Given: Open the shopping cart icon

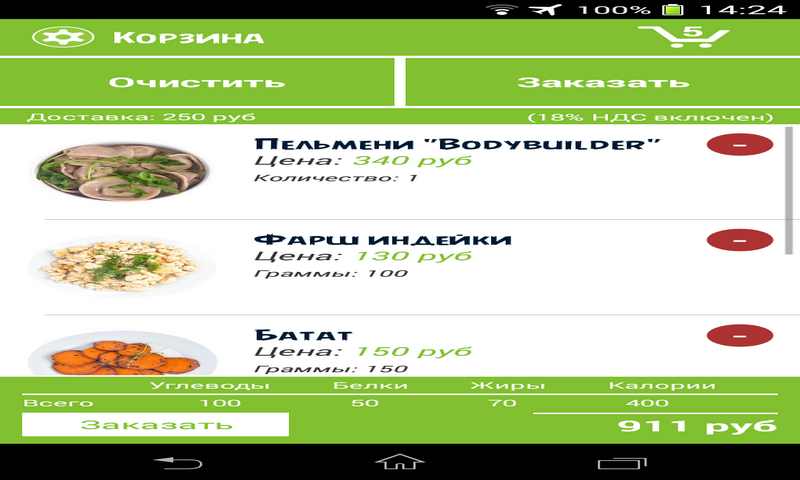Looking at the screenshot, I should point(684,37).
